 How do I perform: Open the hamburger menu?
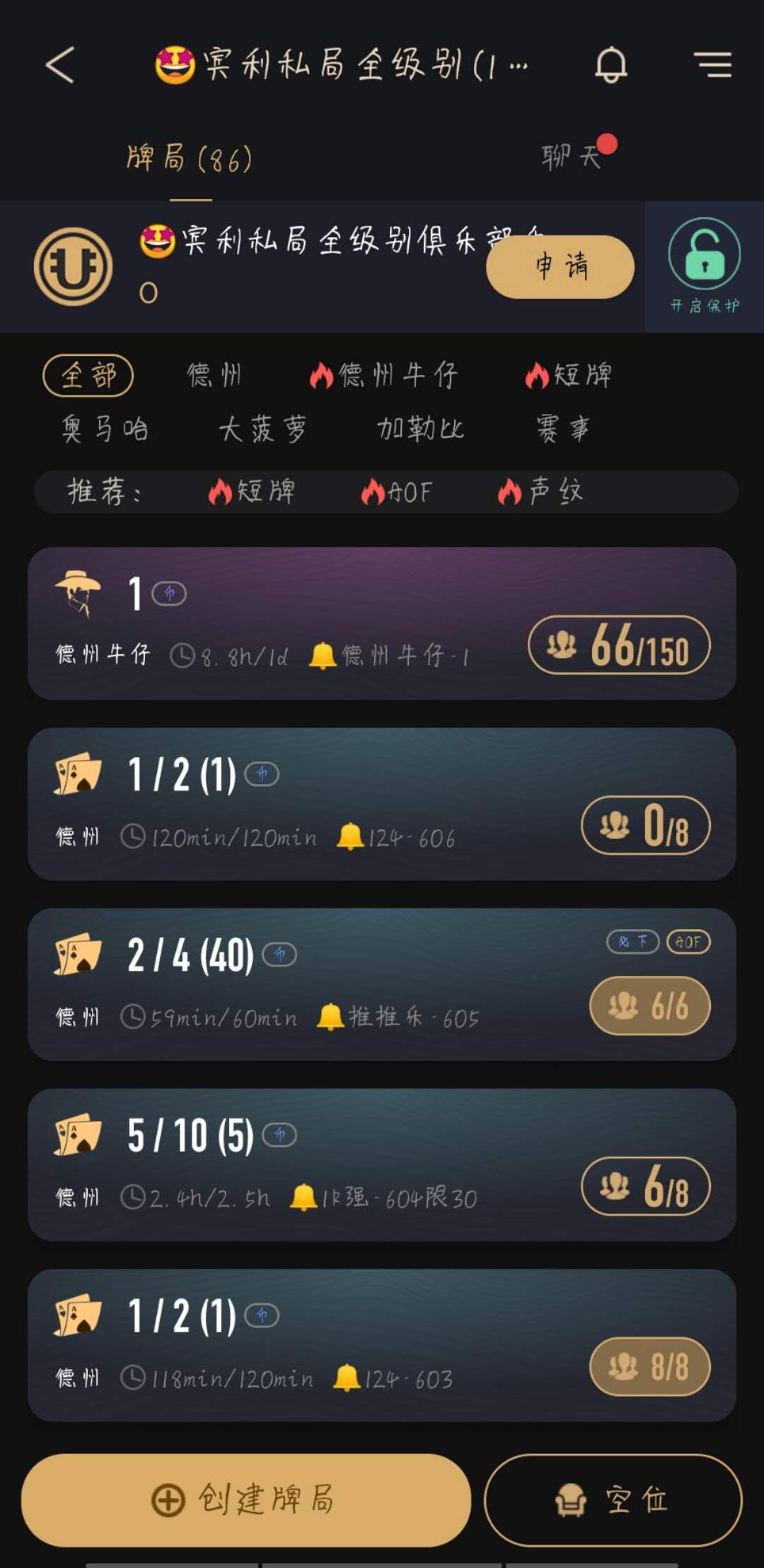click(x=712, y=65)
